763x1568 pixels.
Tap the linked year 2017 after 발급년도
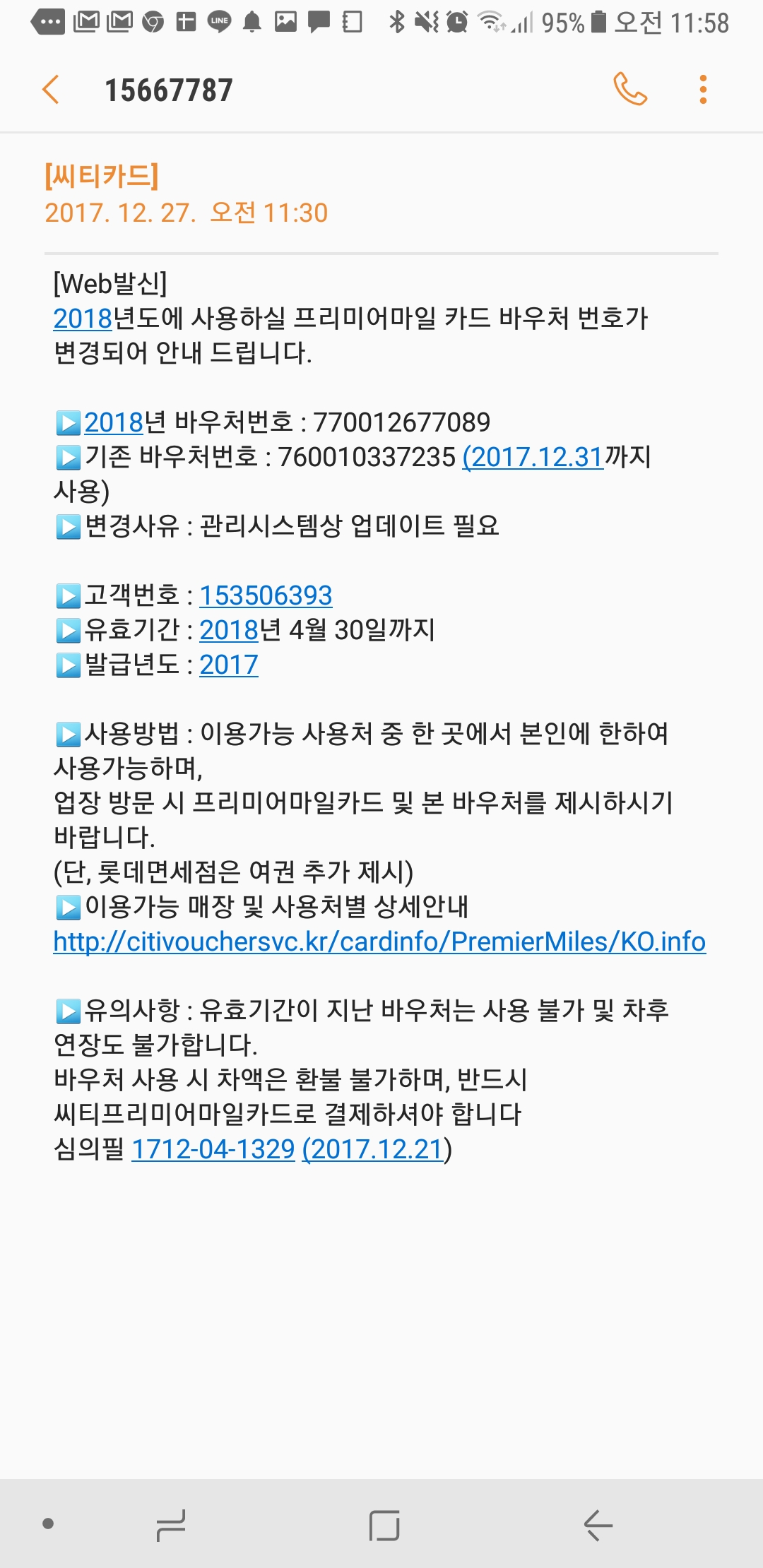click(229, 665)
